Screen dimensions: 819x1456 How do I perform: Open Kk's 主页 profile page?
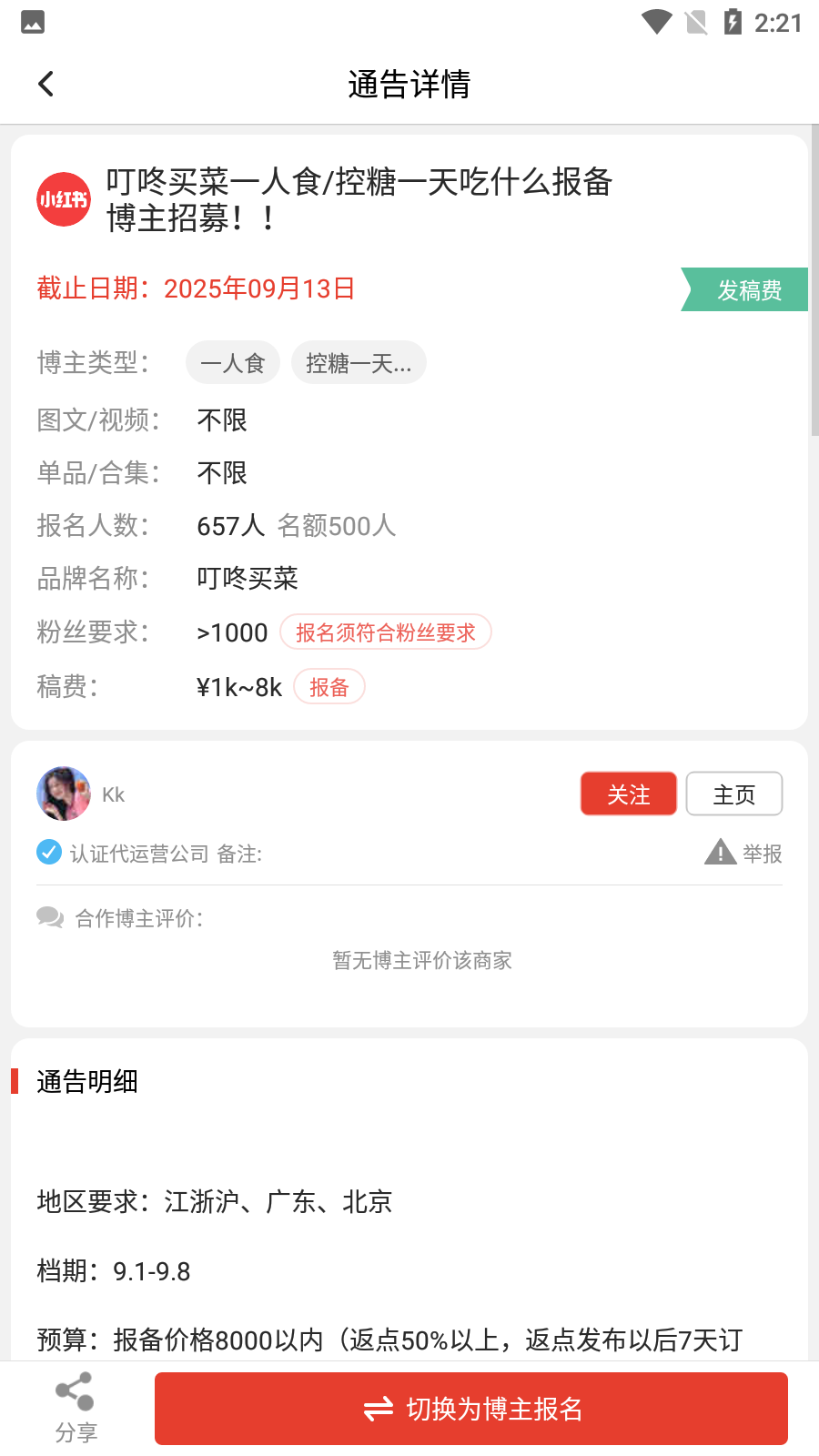pyautogui.click(x=733, y=794)
